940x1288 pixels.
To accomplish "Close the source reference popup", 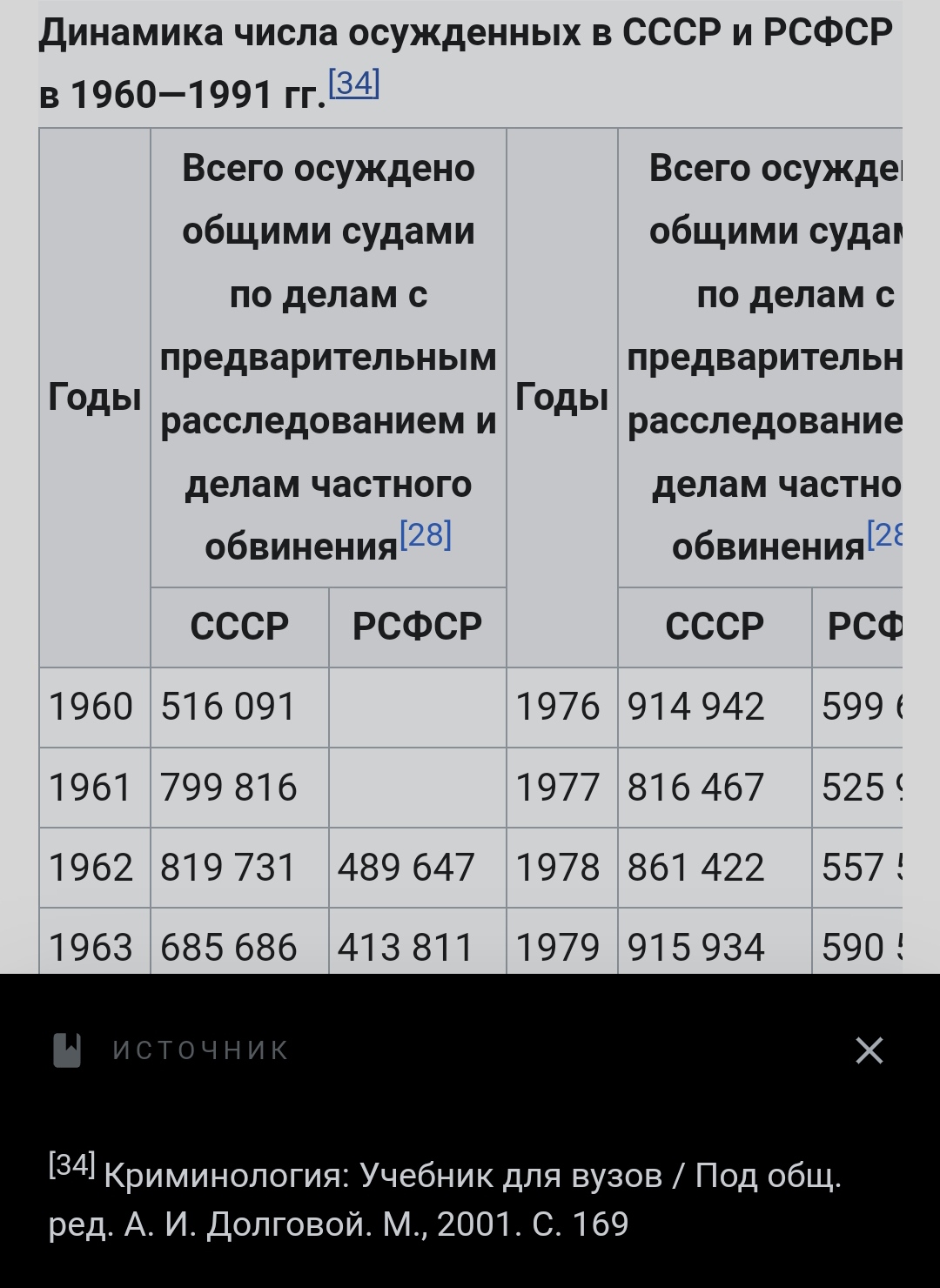I will point(869,1050).
